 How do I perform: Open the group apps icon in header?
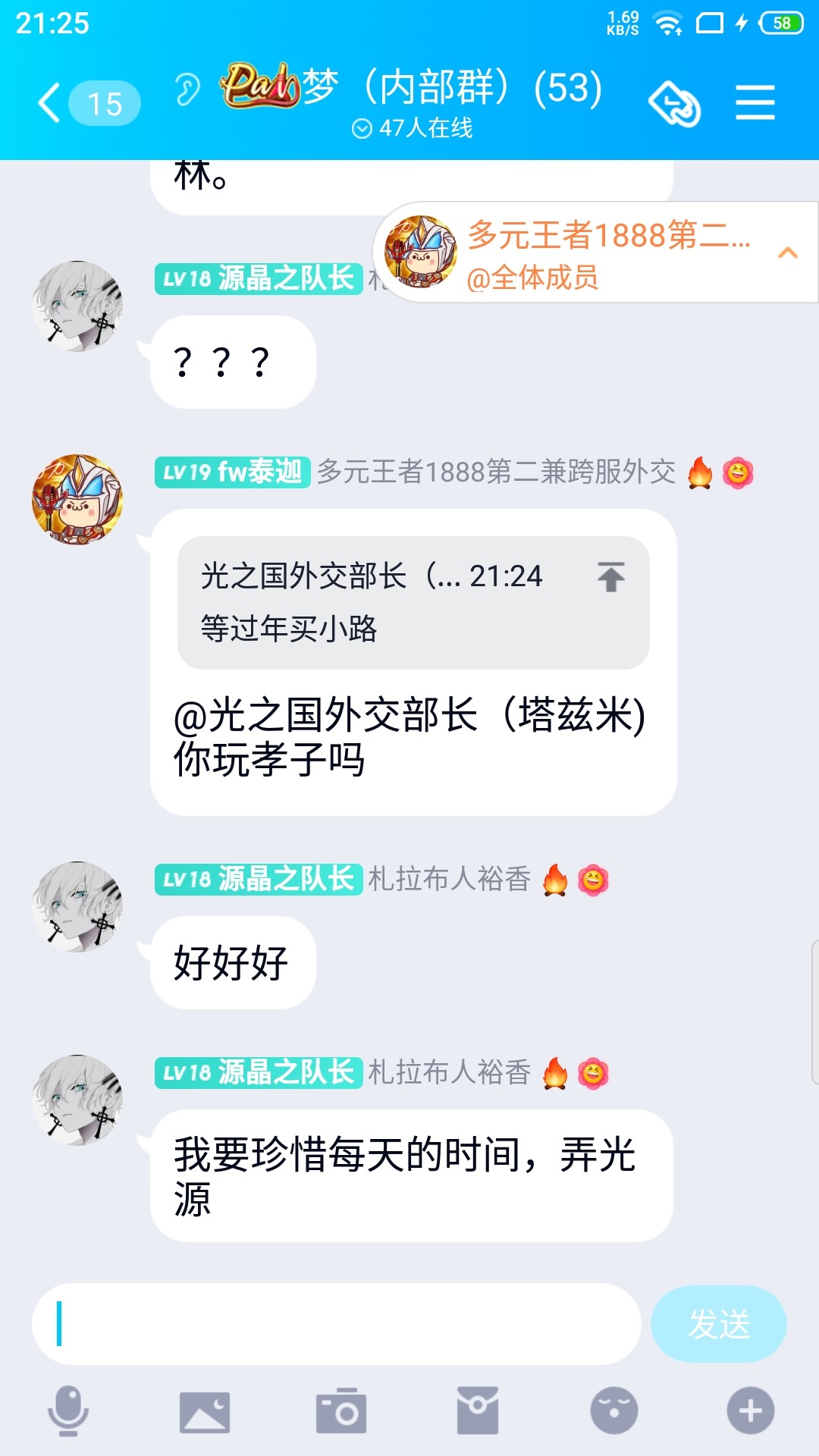click(x=674, y=103)
